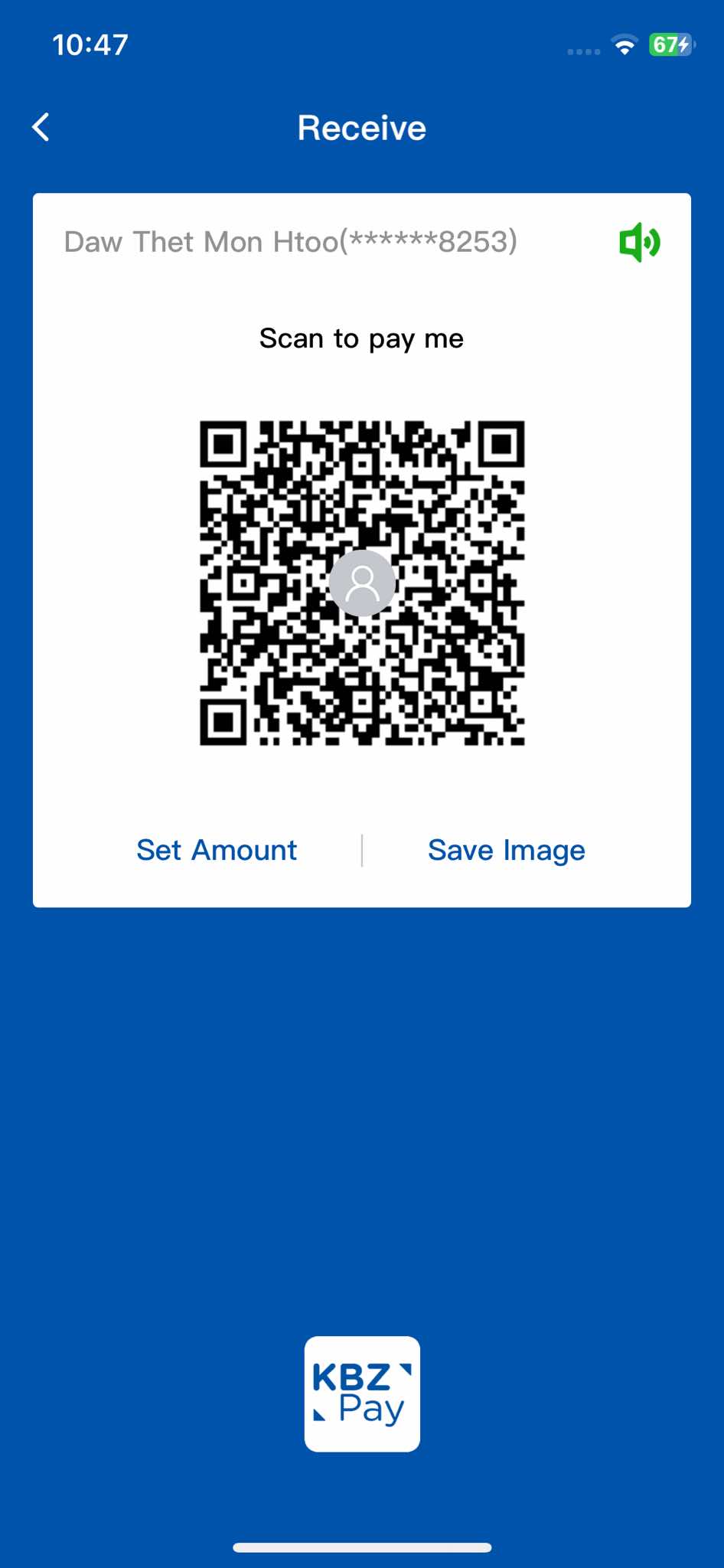The height and width of the screenshot is (1568, 724).
Task: Tap Set Amount
Action: (x=217, y=850)
